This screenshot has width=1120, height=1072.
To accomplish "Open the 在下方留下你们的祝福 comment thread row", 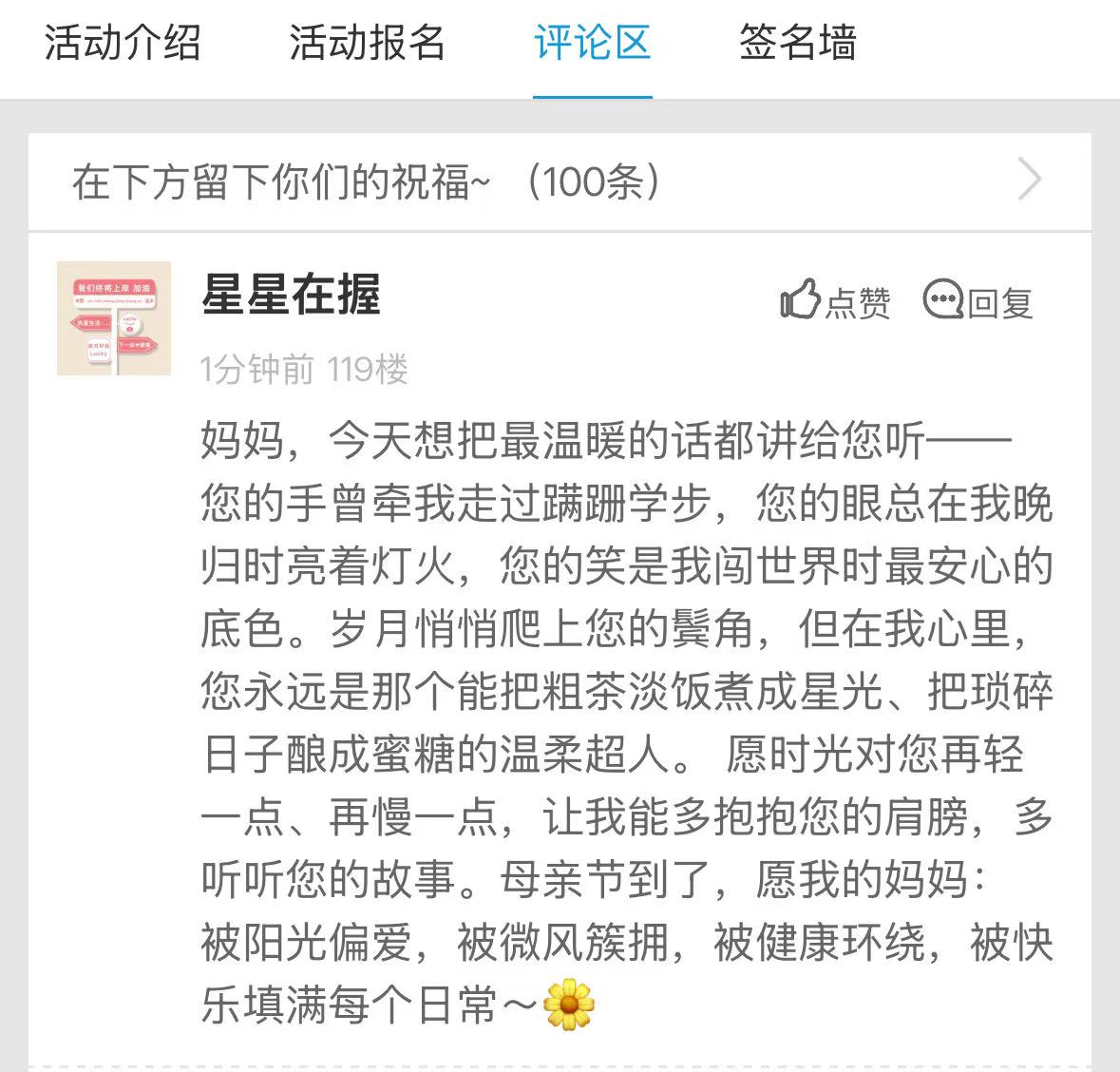I will 559,181.
